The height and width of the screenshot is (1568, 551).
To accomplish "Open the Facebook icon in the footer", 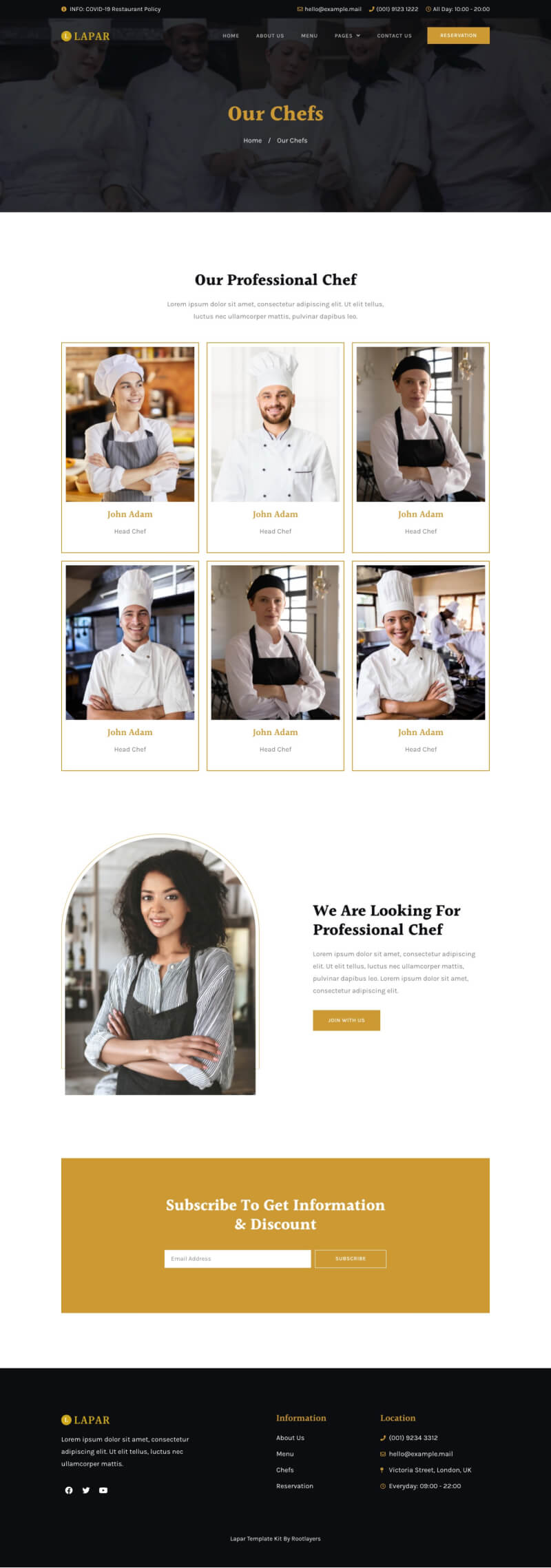I will (x=69, y=1490).
